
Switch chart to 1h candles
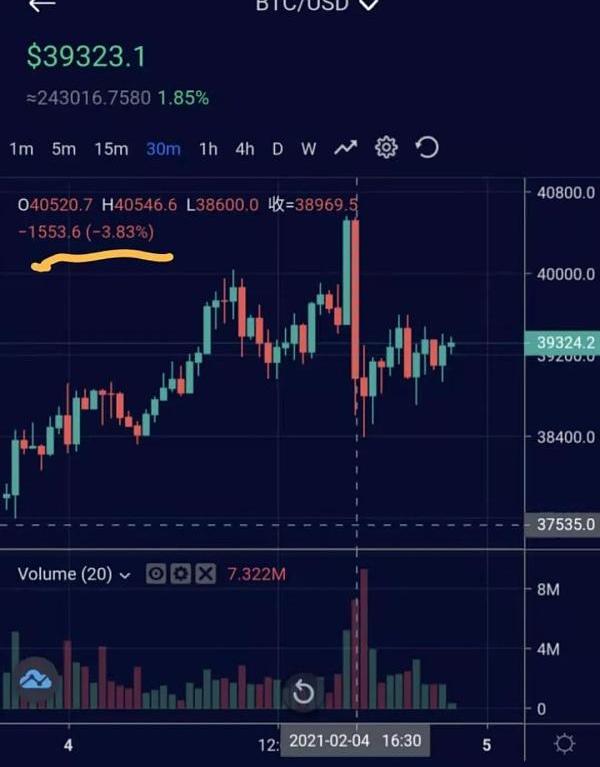click(208, 149)
